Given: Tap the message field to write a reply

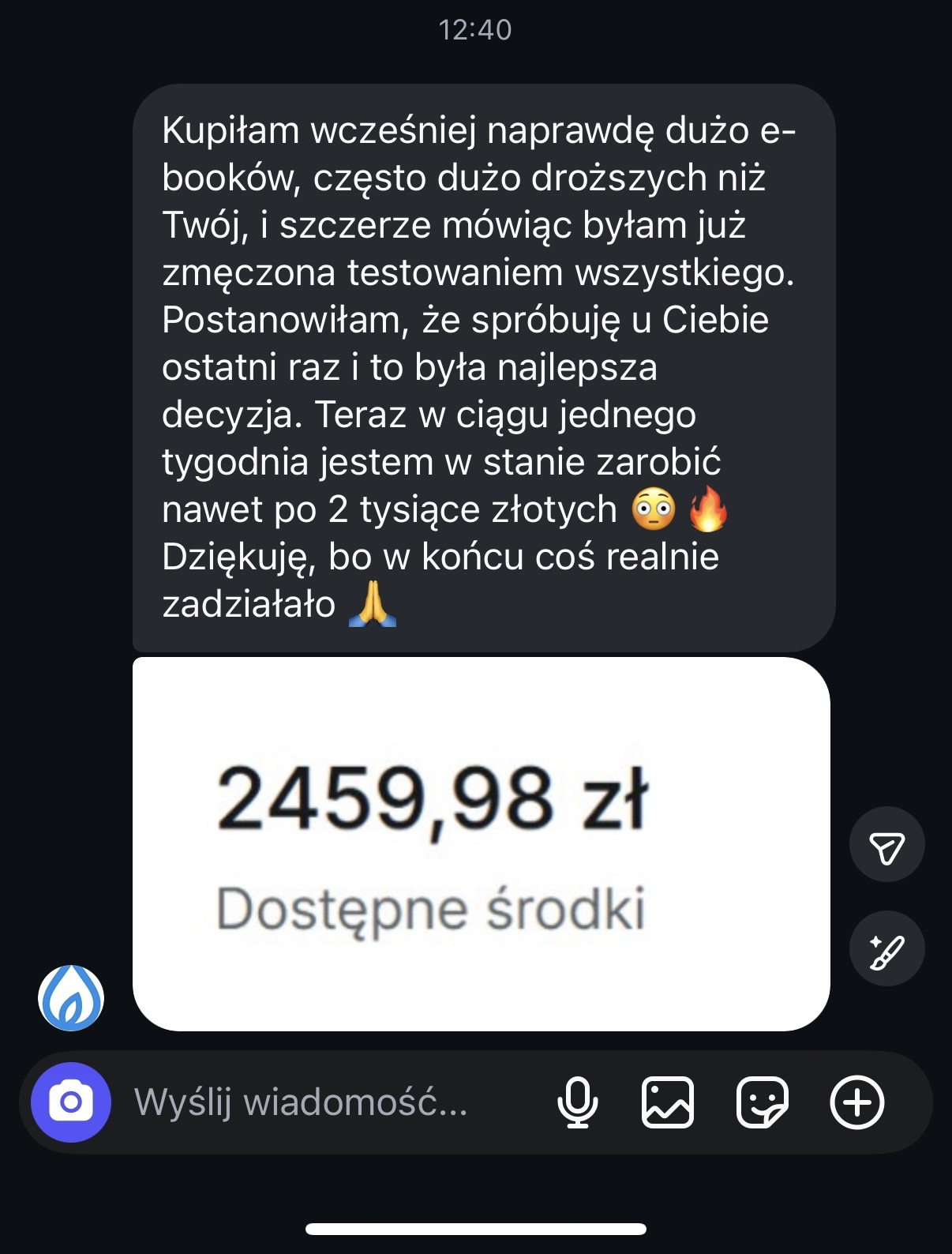Looking at the screenshot, I should click(316, 1102).
